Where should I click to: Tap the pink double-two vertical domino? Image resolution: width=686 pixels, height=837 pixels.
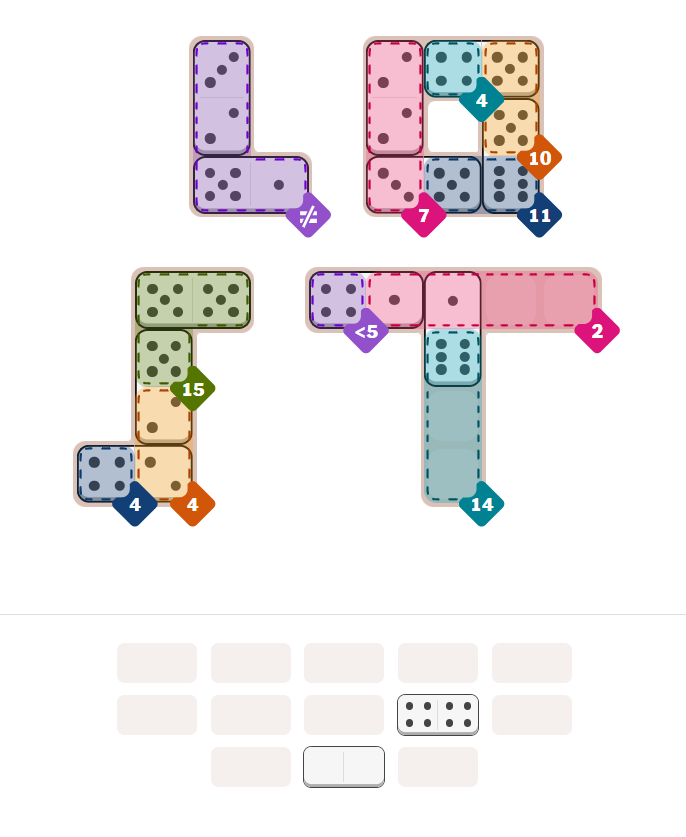coord(395,98)
